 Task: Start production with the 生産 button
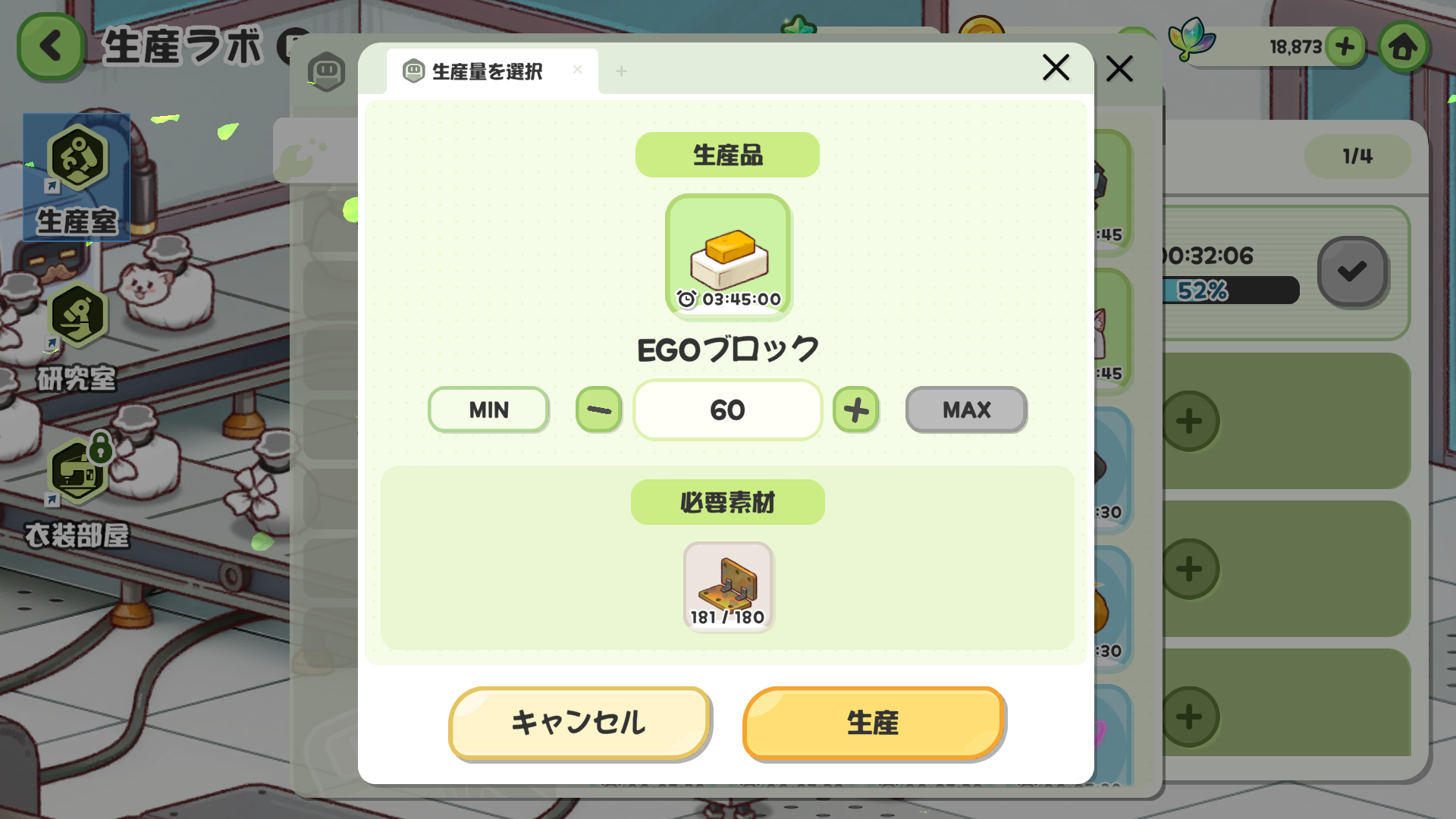(874, 722)
